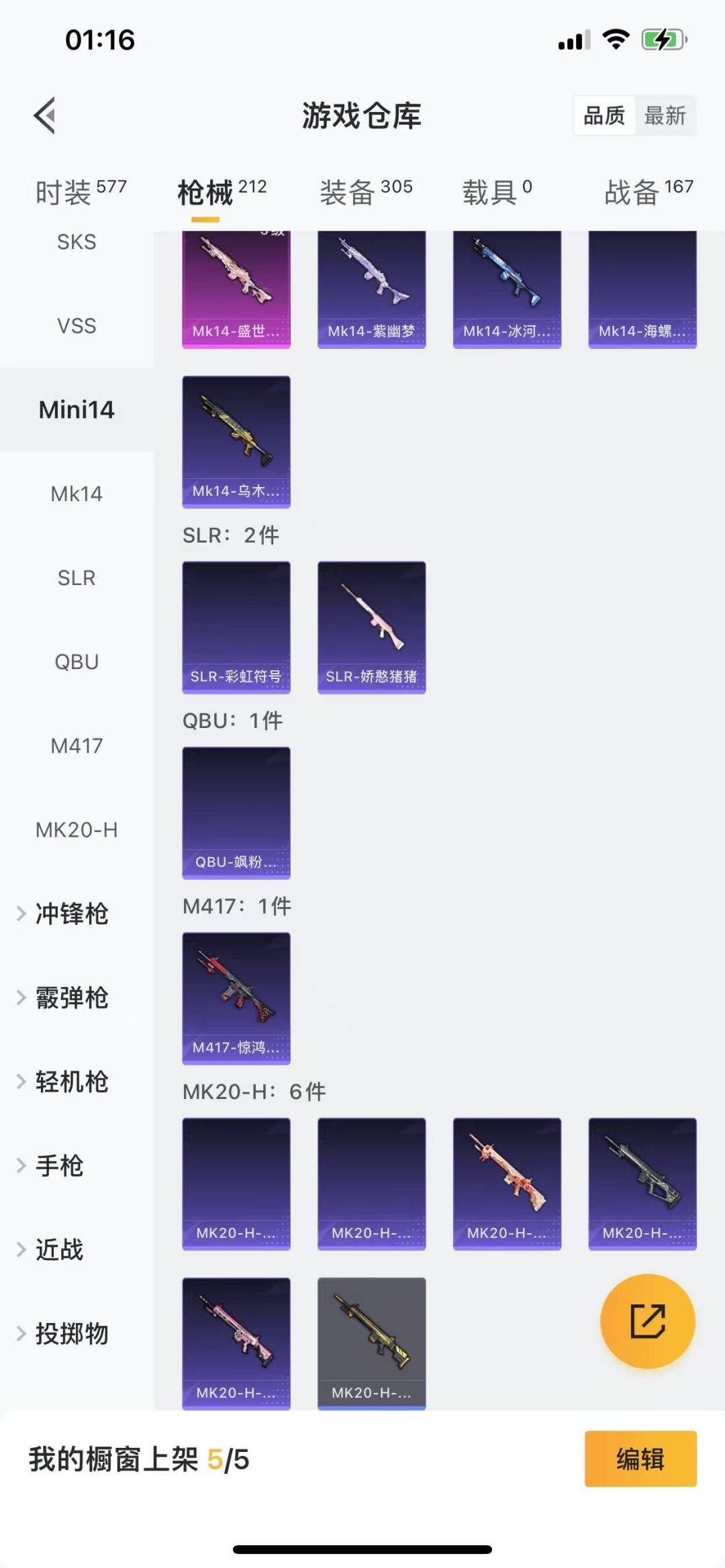Open the Mk14-紫幽梦 skin card
The width and height of the screenshot is (725, 1568).
pyautogui.click(x=371, y=289)
